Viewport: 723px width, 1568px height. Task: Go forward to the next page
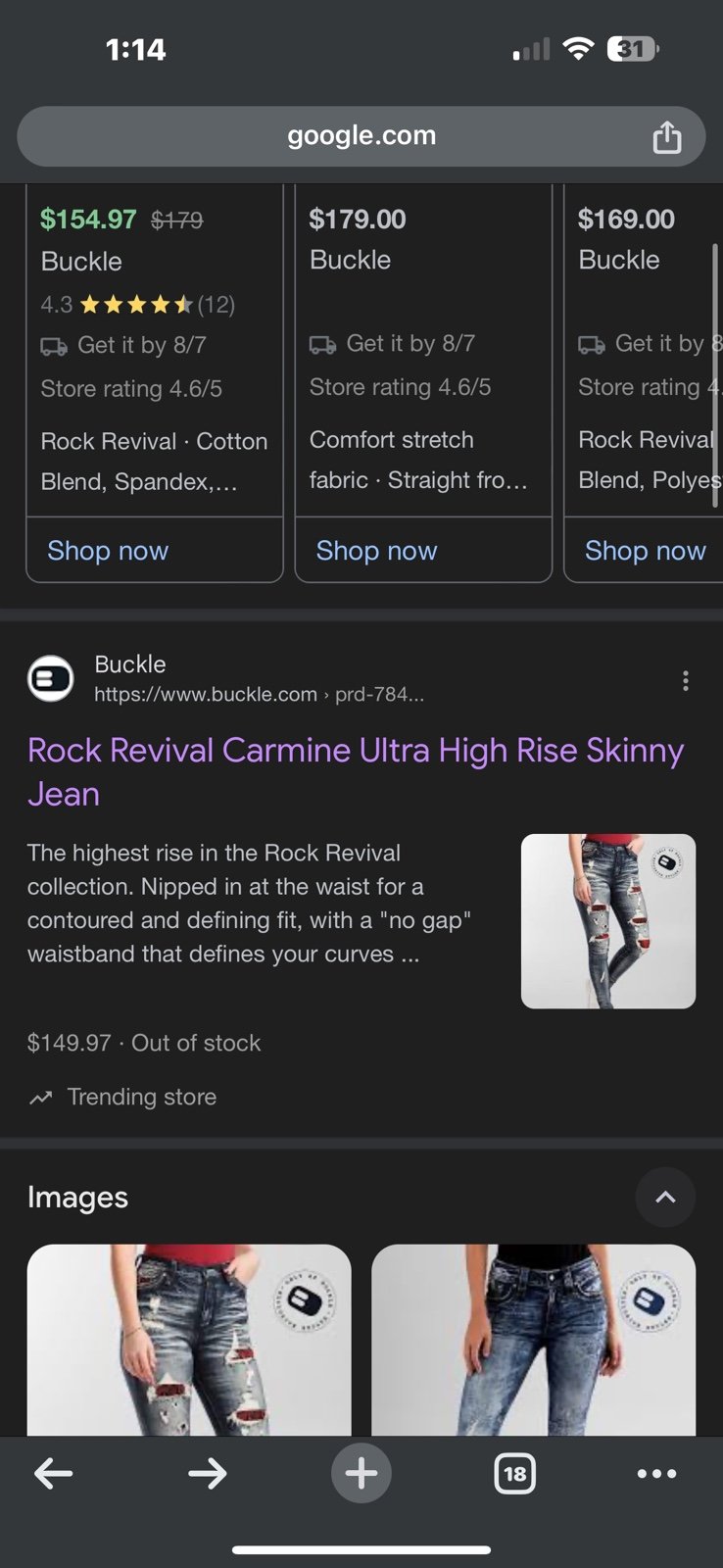click(x=208, y=1473)
